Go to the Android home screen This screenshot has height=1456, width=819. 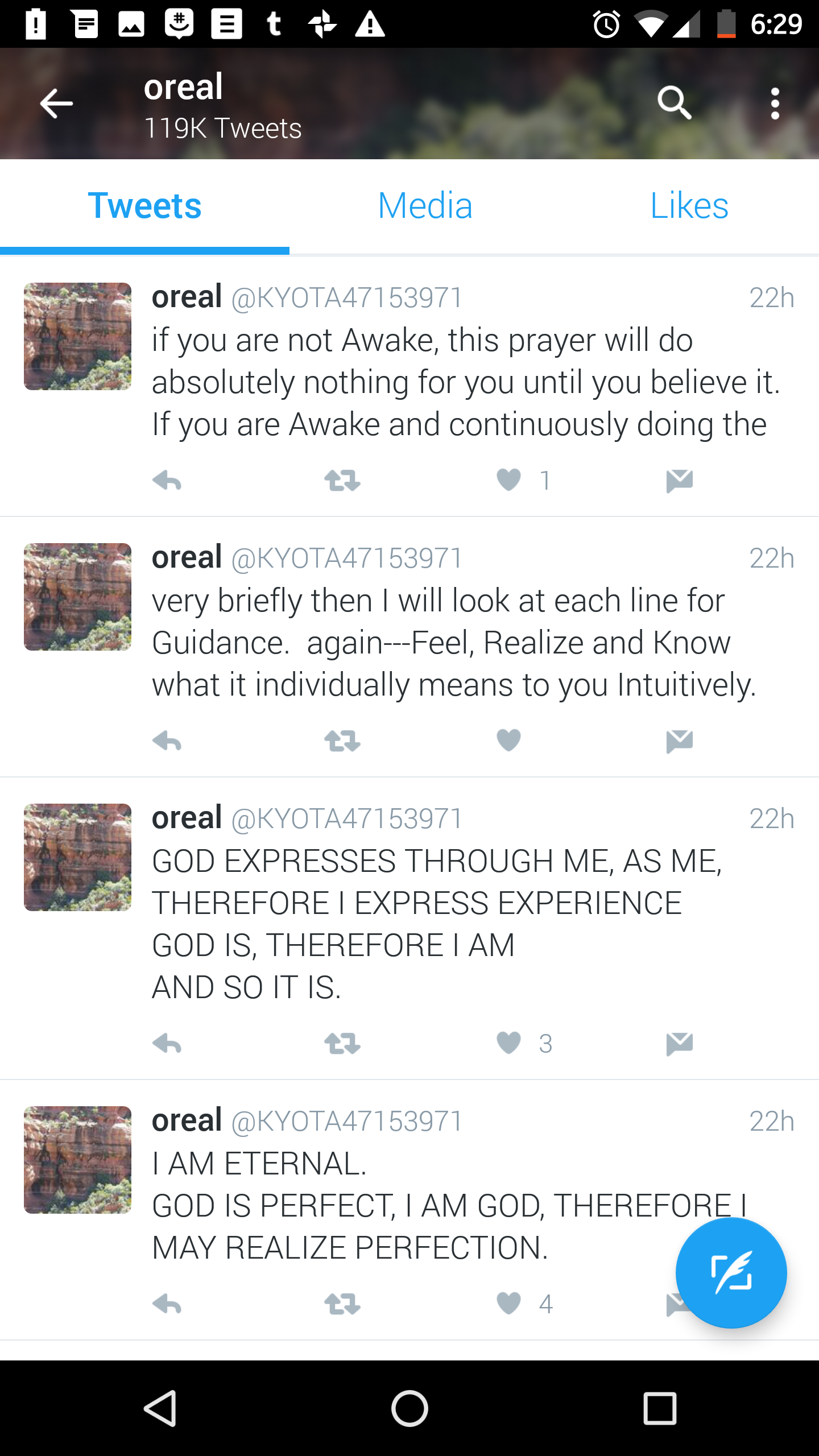(409, 1408)
